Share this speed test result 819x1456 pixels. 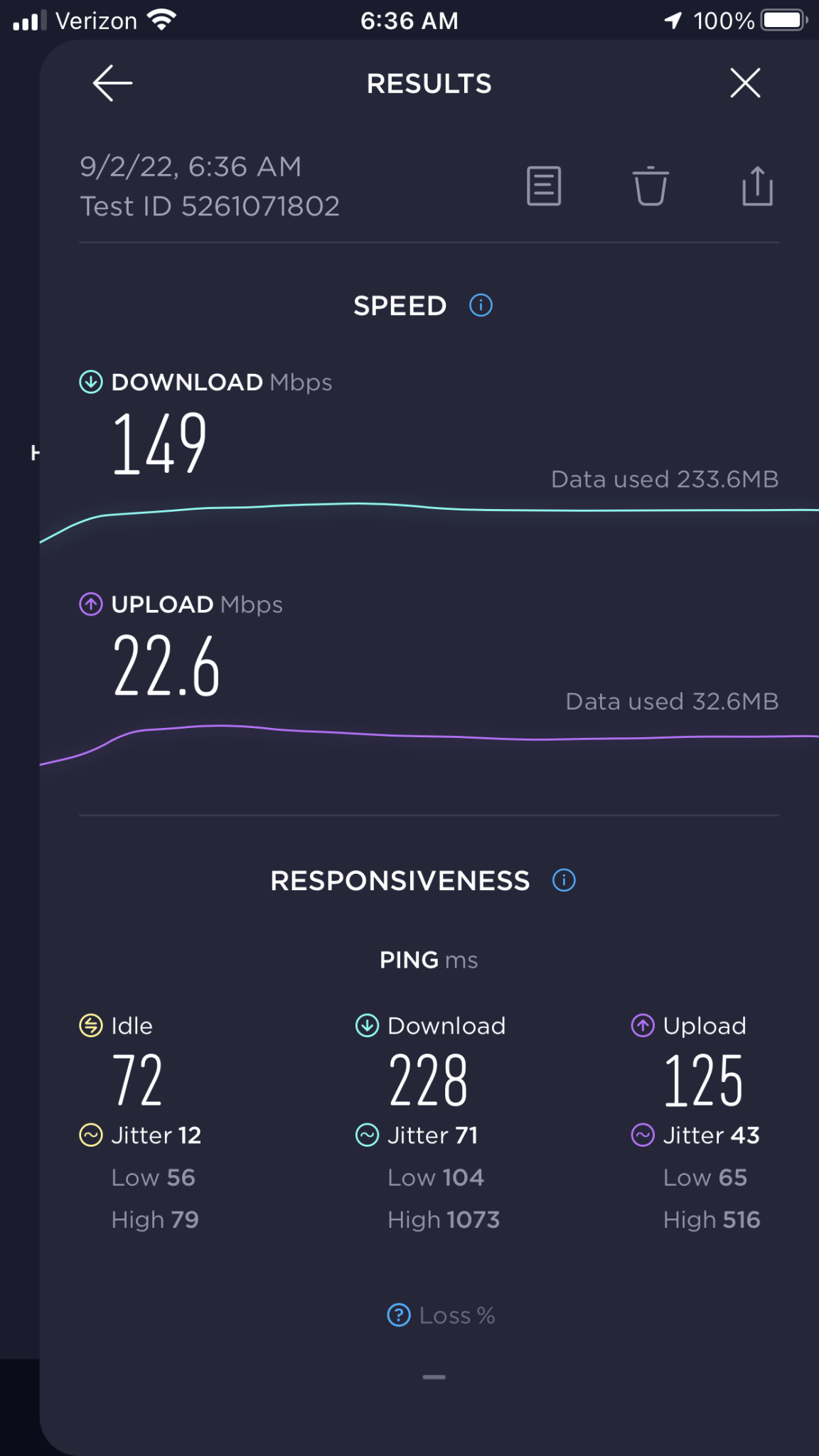click(x=758, y=186)
